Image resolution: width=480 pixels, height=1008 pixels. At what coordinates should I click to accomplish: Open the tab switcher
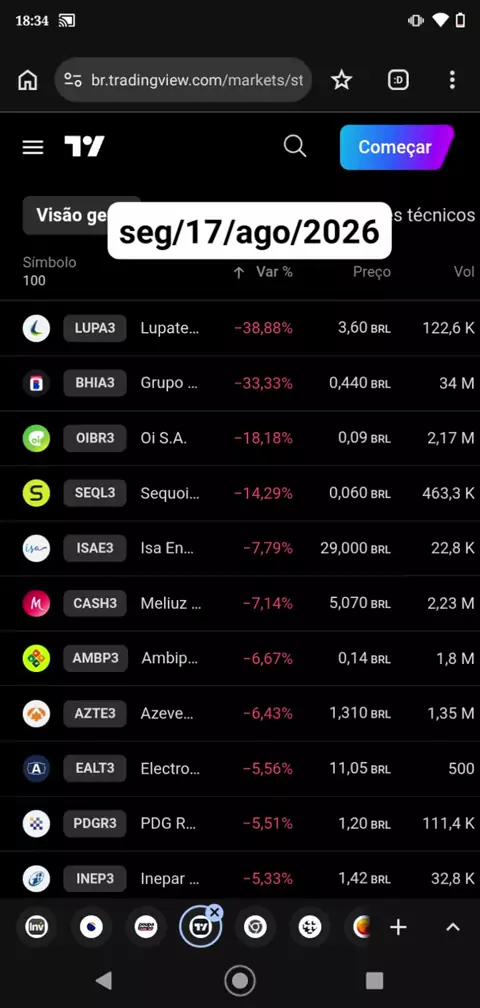[x=398, y=80]
